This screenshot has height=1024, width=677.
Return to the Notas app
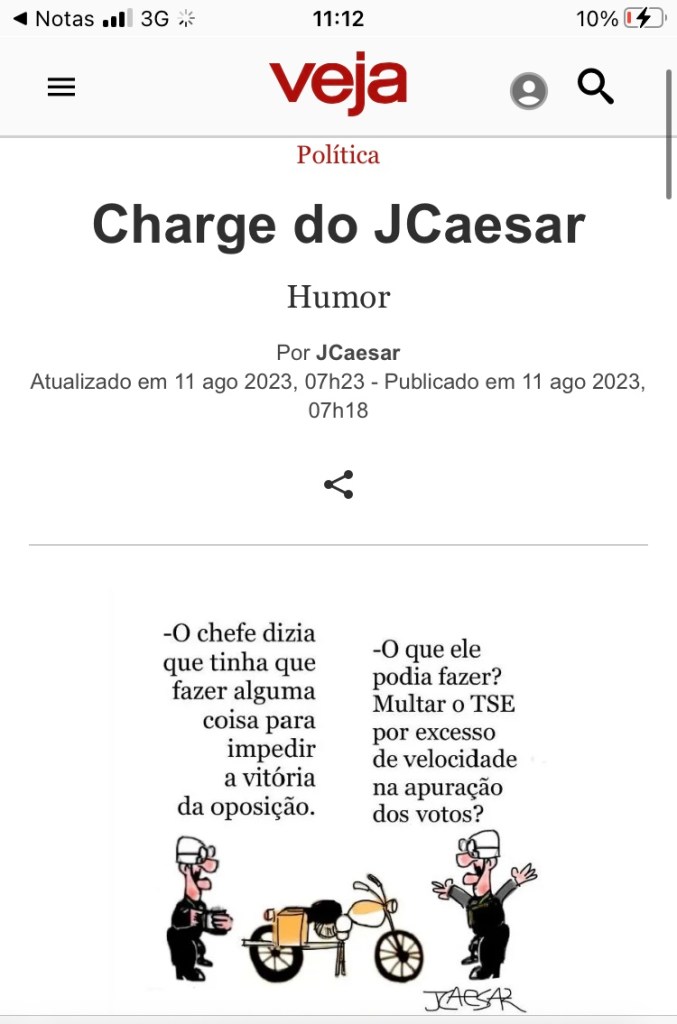pos(54,18)
